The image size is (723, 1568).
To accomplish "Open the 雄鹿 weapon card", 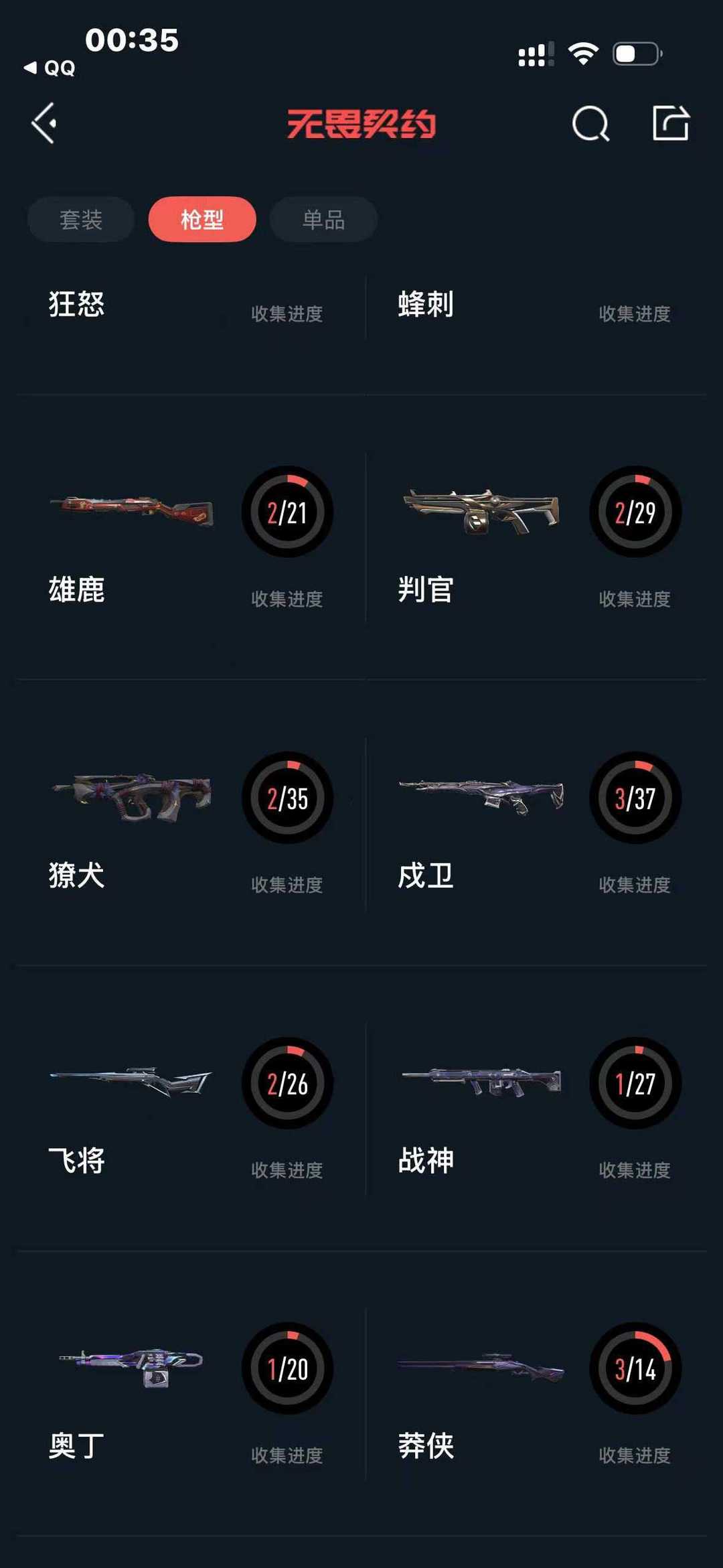I will click(x=191, y=537).
